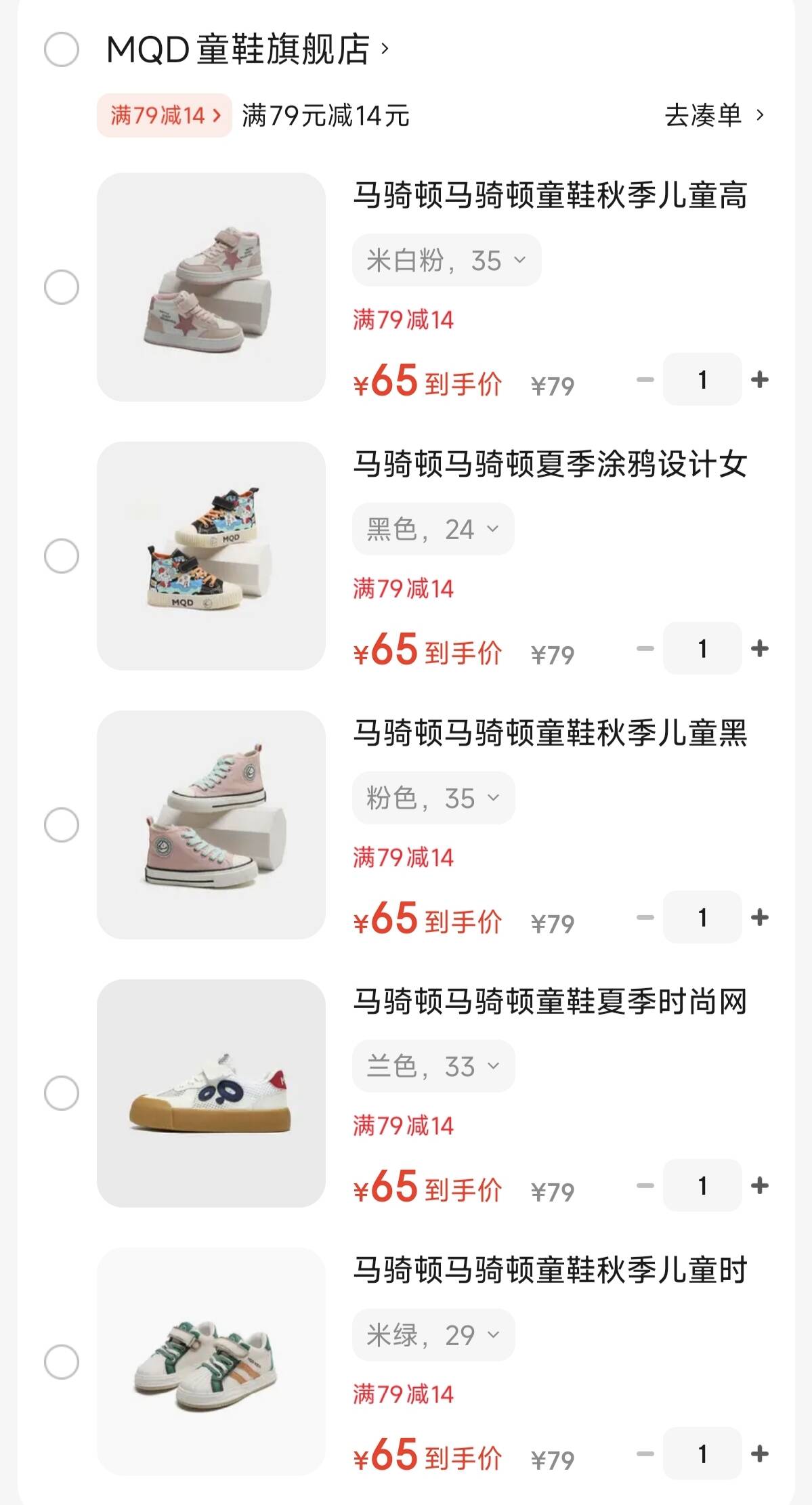Image resolution: width=812 pixels, height=1505 pixels.
Task: Change the 米白粉, 35 variant dropdown
Action: pyautogui.click(x=446, y=260)
